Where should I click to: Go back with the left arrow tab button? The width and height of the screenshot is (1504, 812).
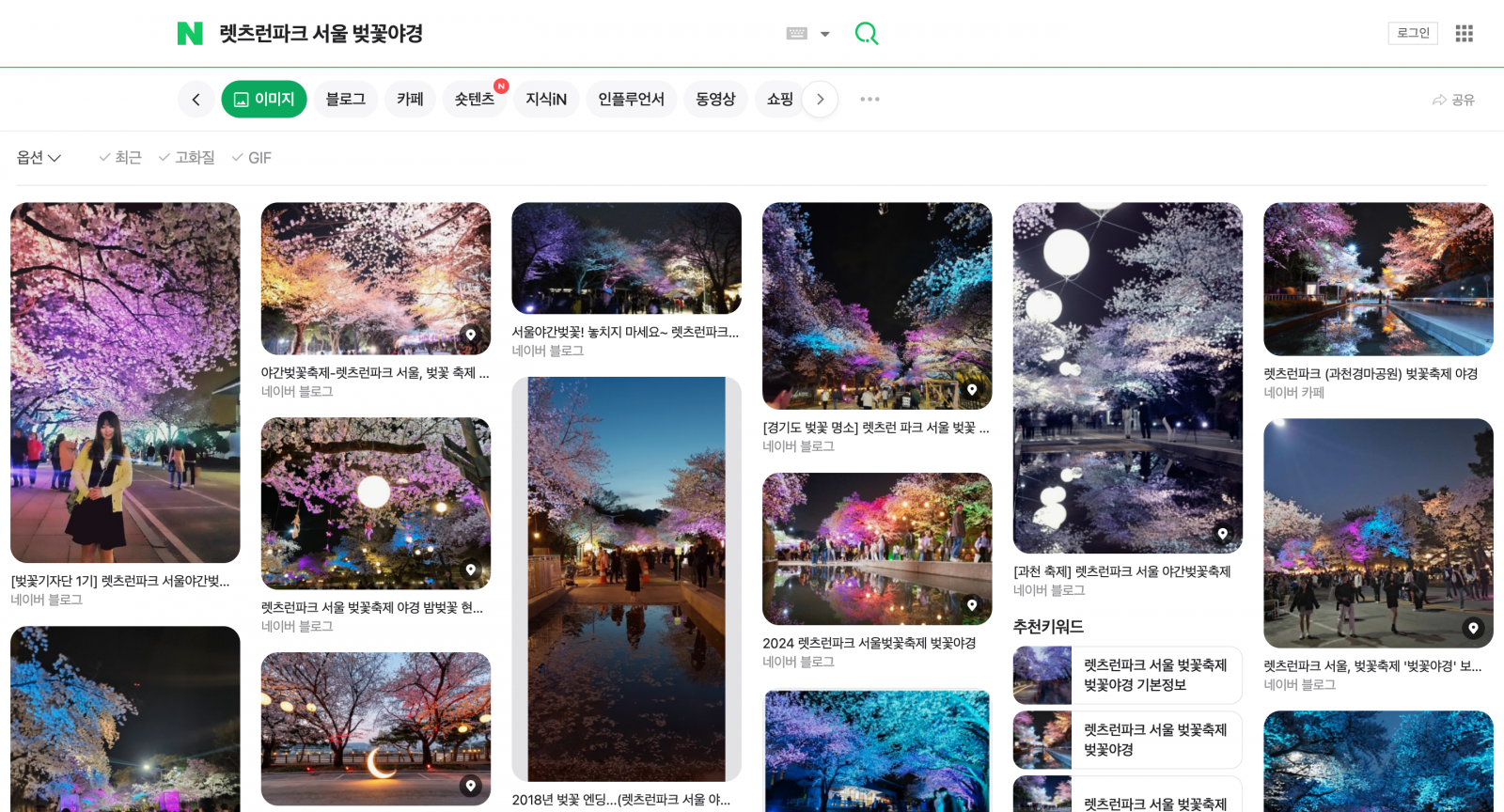[x=196, y=99]
